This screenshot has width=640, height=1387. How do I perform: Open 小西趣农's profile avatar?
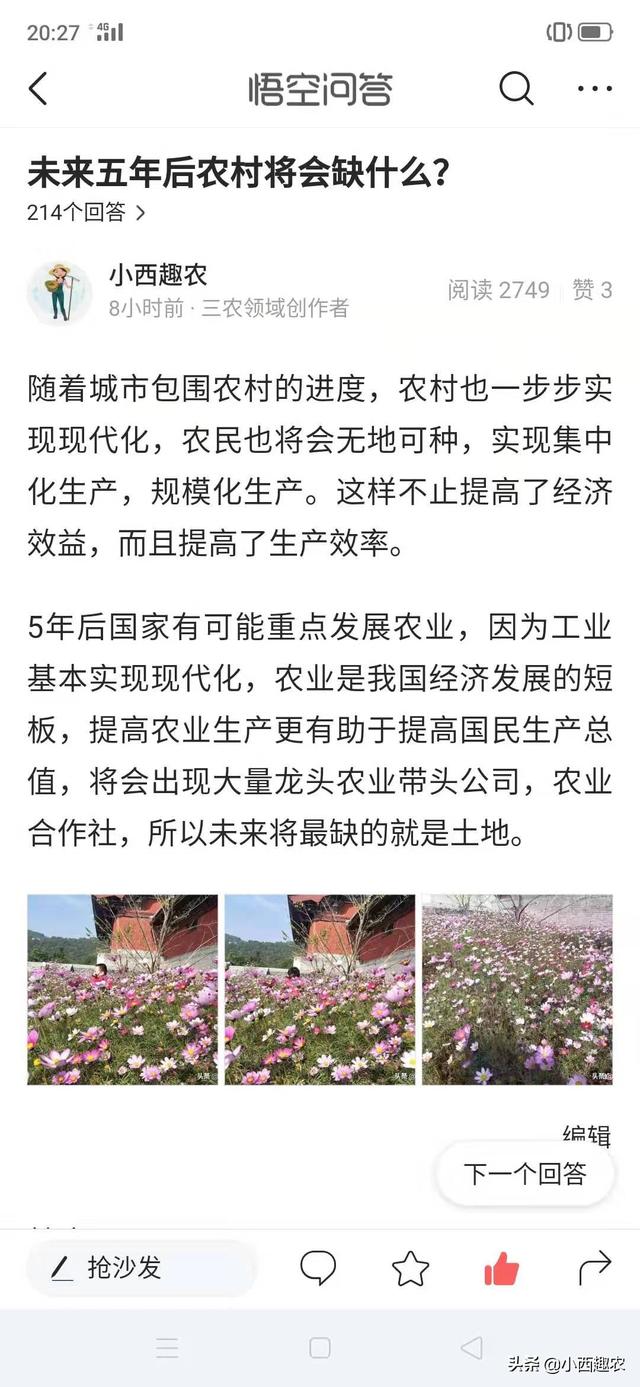pyautogui.click(x=60, y=293)
